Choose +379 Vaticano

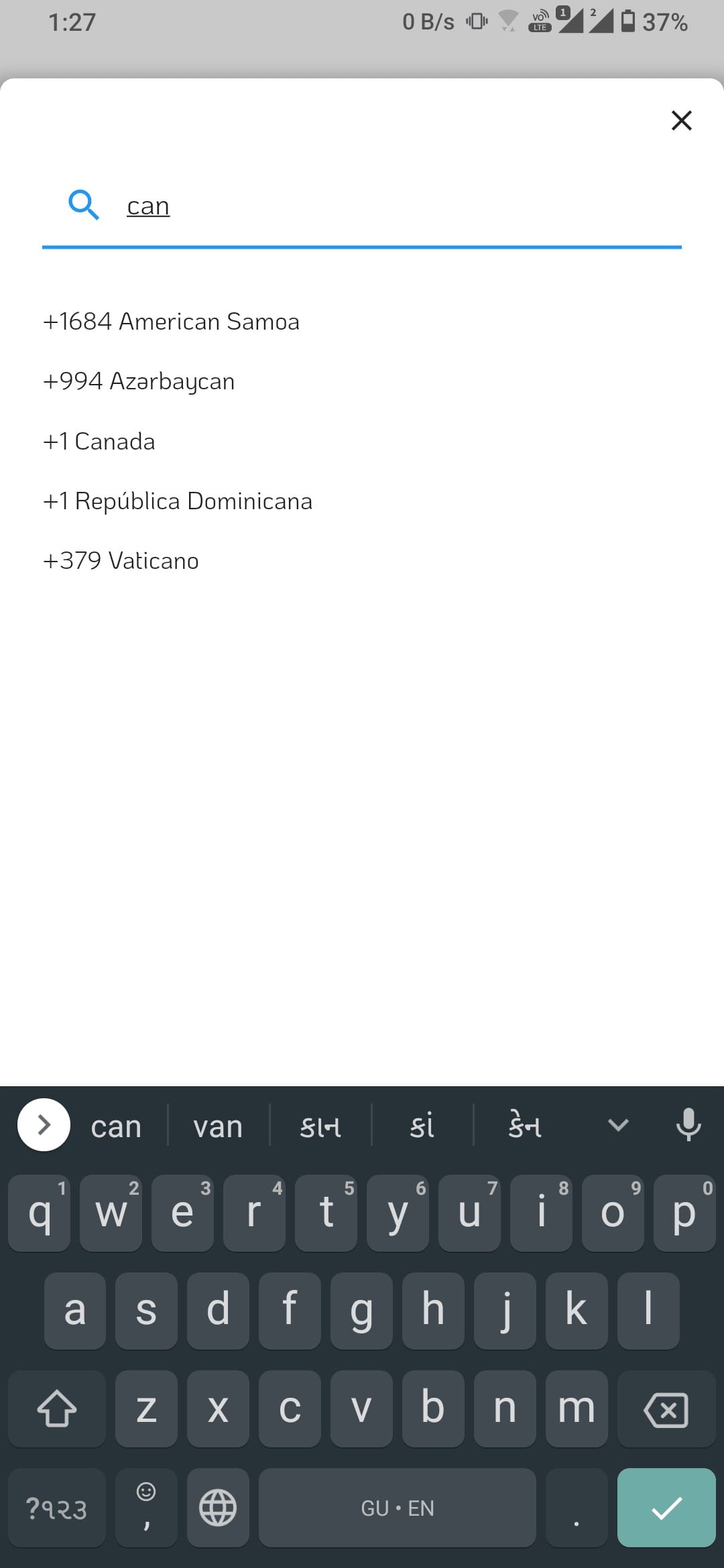click(121, 561)
